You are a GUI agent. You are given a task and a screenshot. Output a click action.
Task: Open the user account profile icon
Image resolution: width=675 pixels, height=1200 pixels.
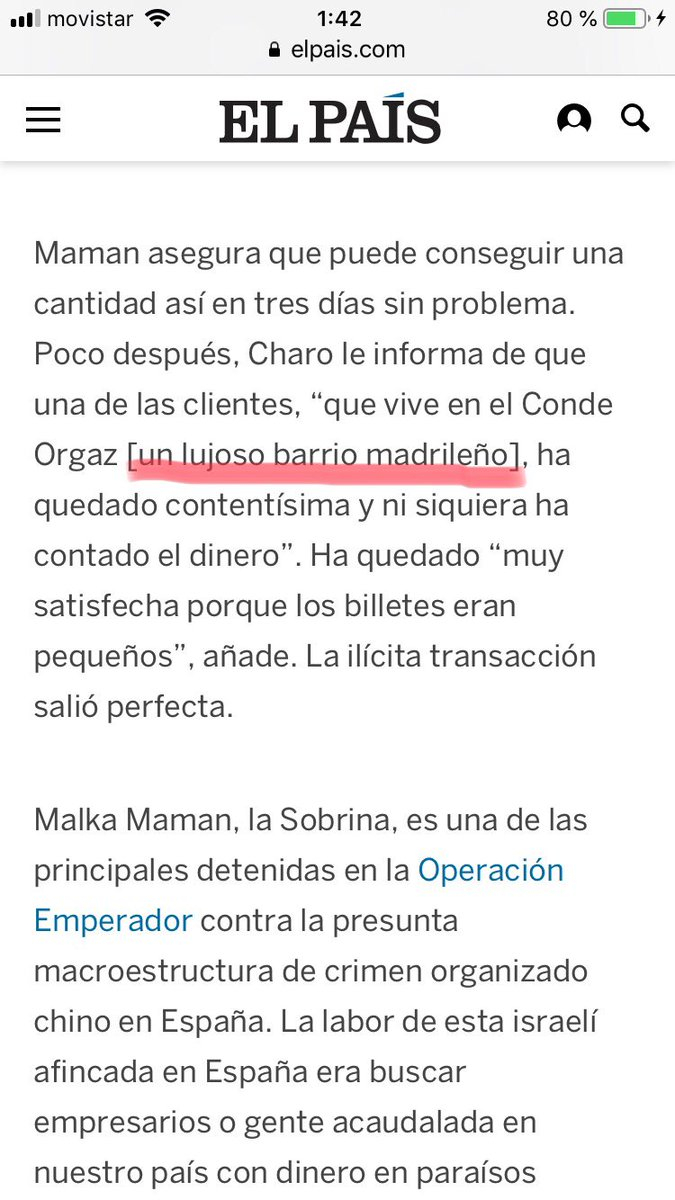coord(574,121)
